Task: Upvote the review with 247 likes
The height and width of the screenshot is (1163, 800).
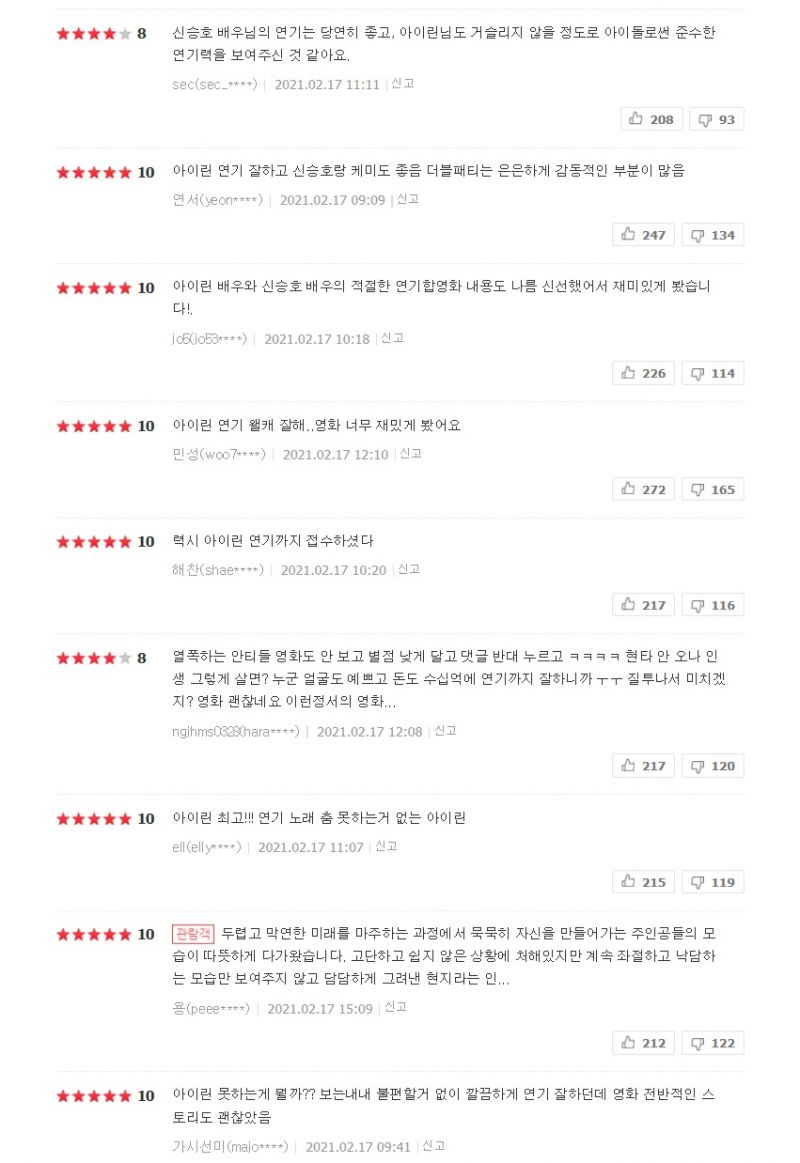Action: pyautogui.click(x=642, y=235)
